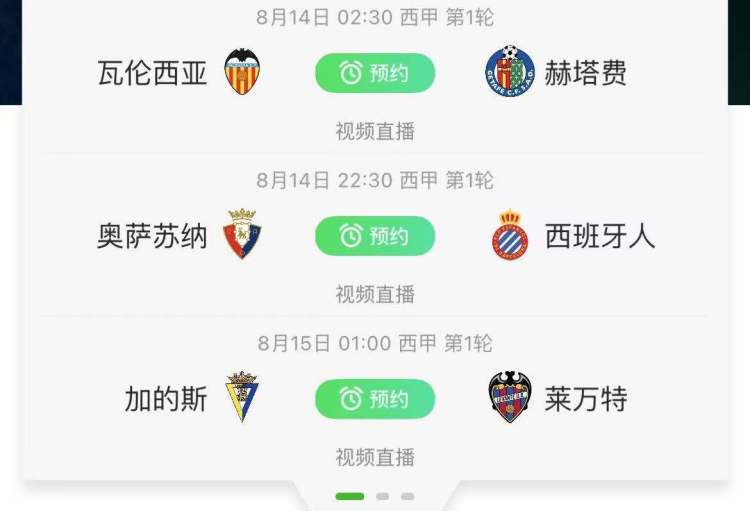Jump to the second page indicator dot
750x511 pixels.
pos(383,496)
